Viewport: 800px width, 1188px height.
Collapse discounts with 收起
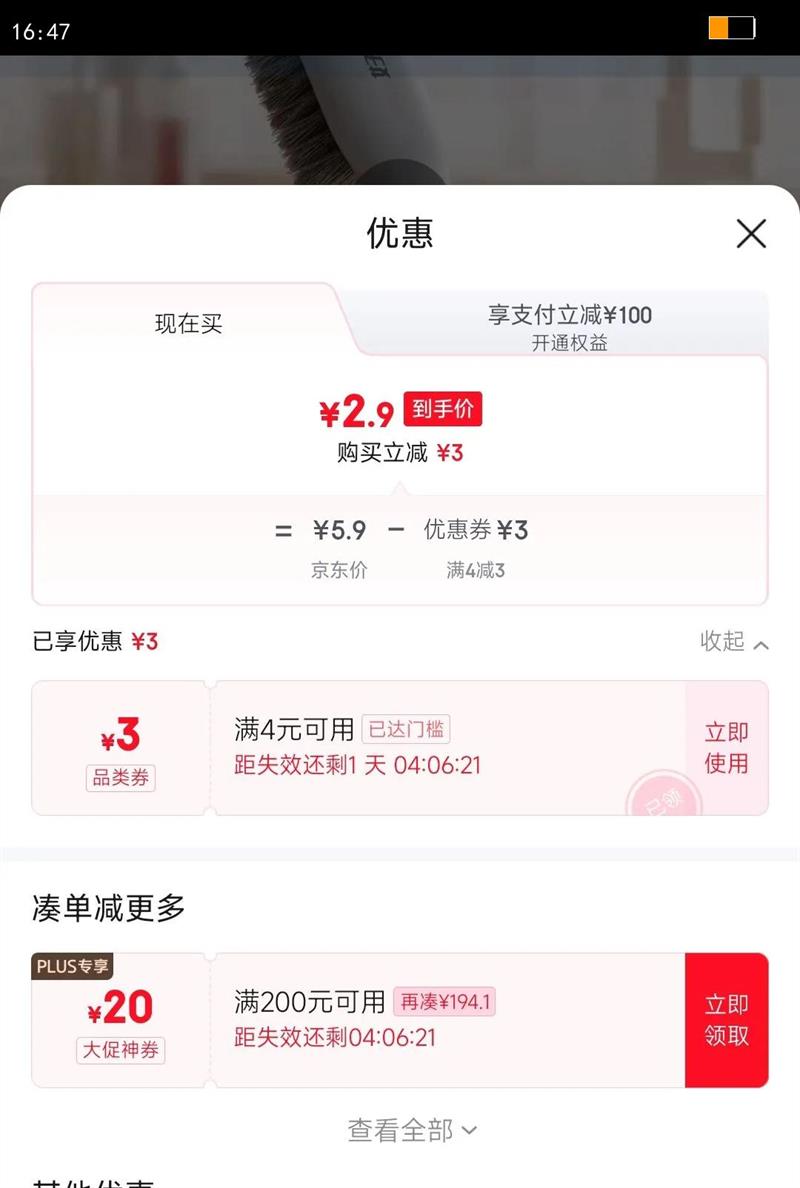coord(734,641)
